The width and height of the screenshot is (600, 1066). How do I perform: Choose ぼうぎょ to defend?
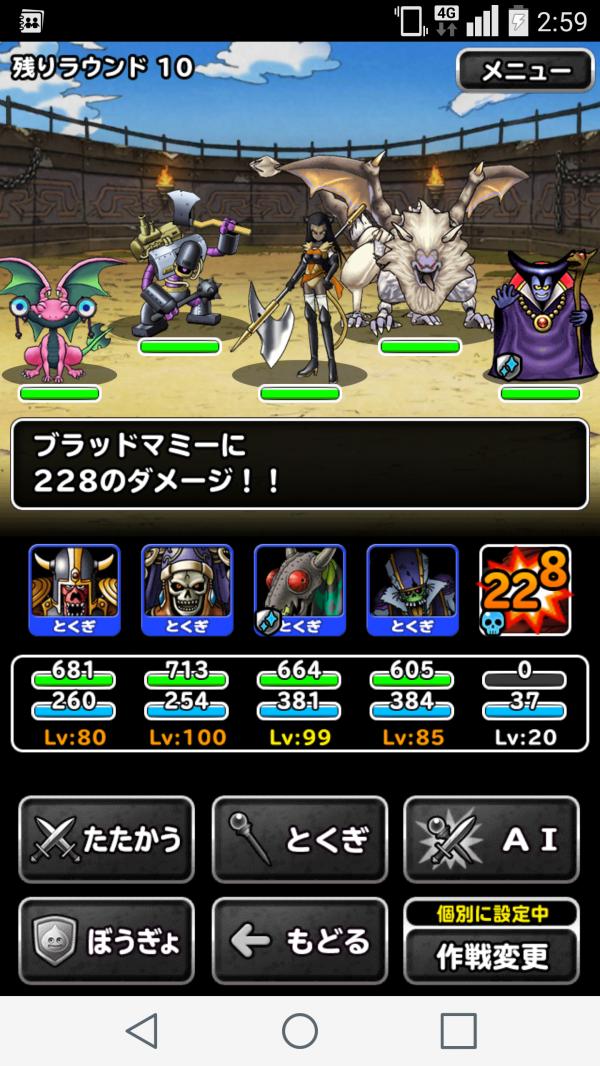107,940
